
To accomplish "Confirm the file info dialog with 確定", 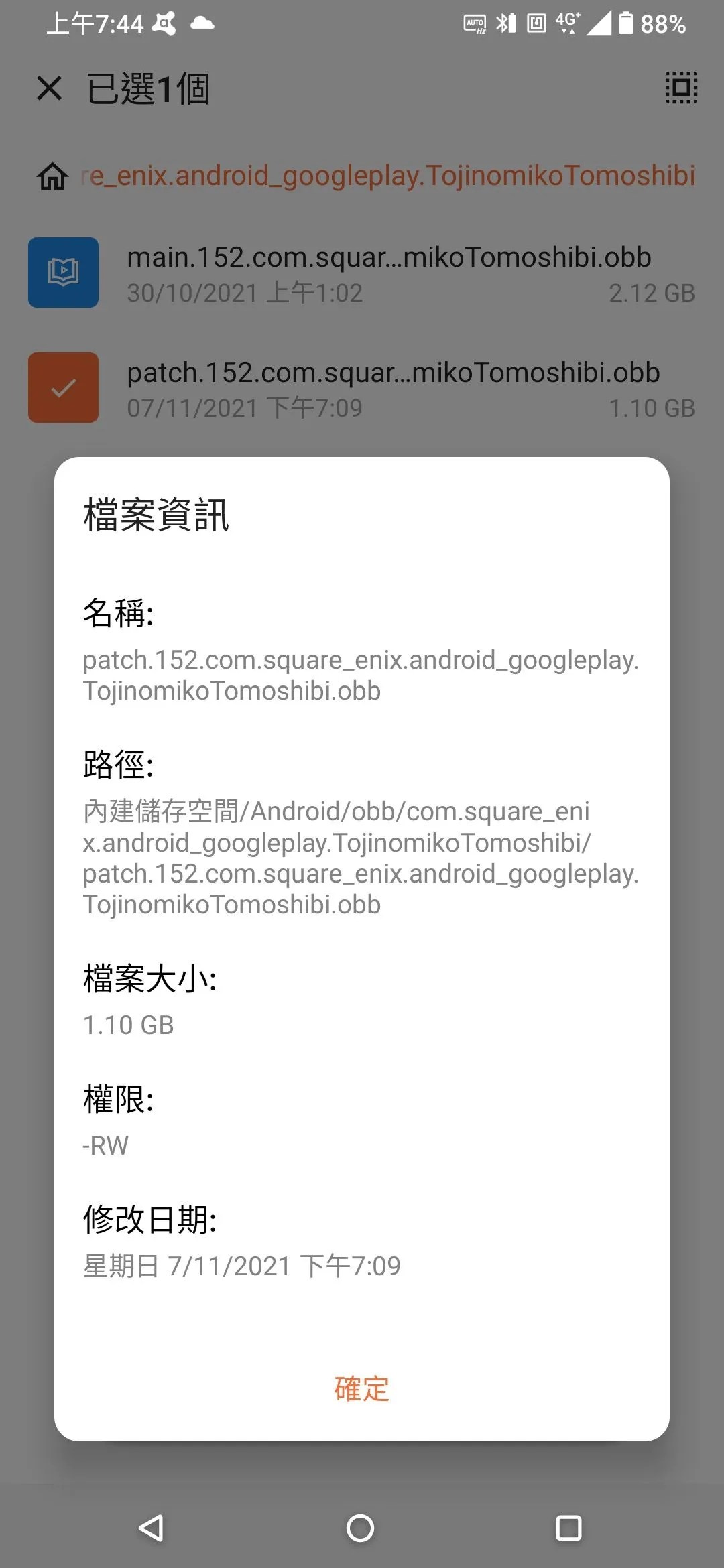I will pyautogui.click(x=361, y=1388).
